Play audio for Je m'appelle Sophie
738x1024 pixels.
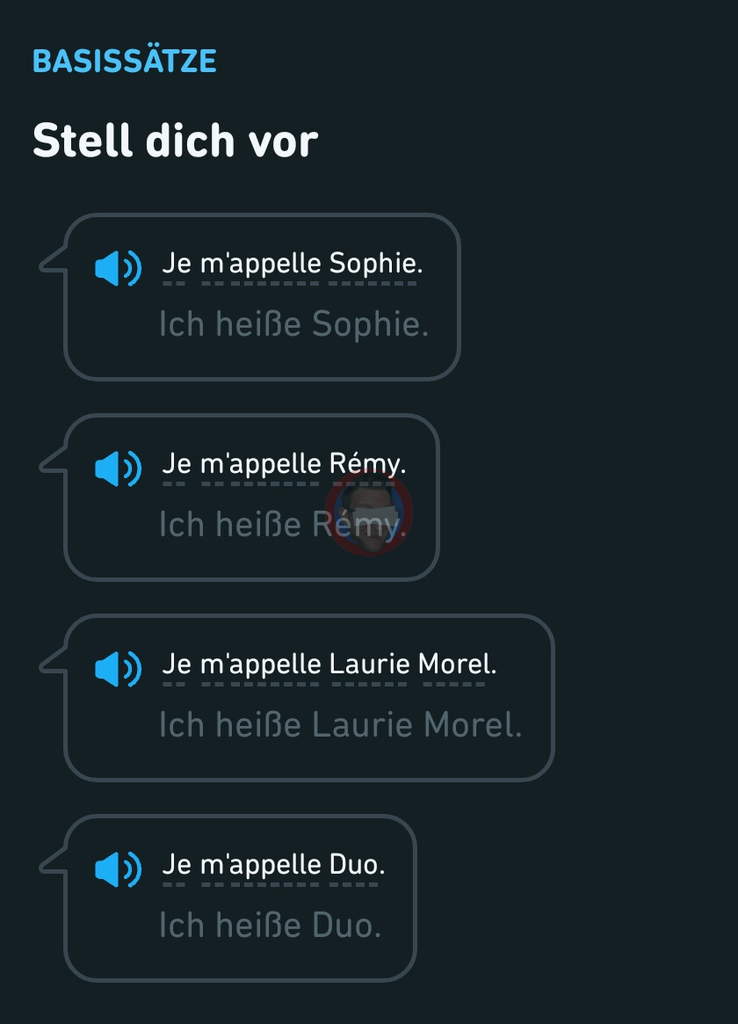pyautogui.click(x=118, y=268)
